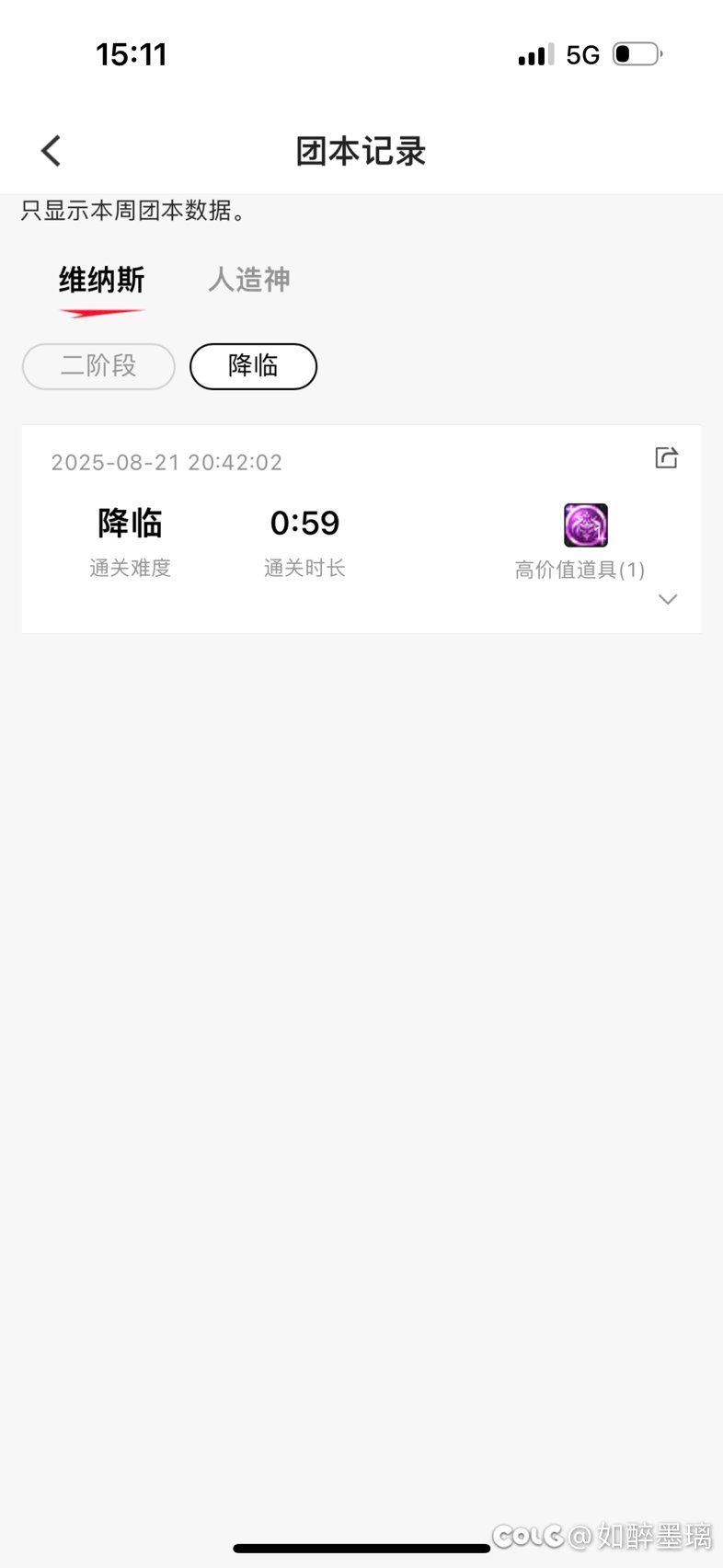This screenshot has width=723, height=1568.
Task: Go back from 团本记录 page
Action: pyautogui.click(x=52, y=151)
